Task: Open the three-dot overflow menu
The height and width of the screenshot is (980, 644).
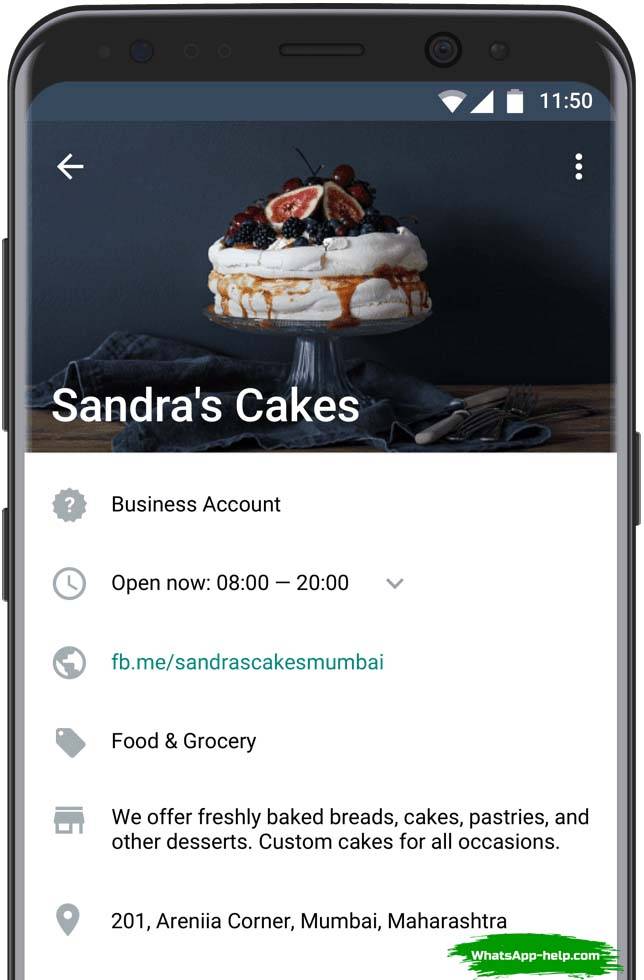Action: tap(578, 167)
